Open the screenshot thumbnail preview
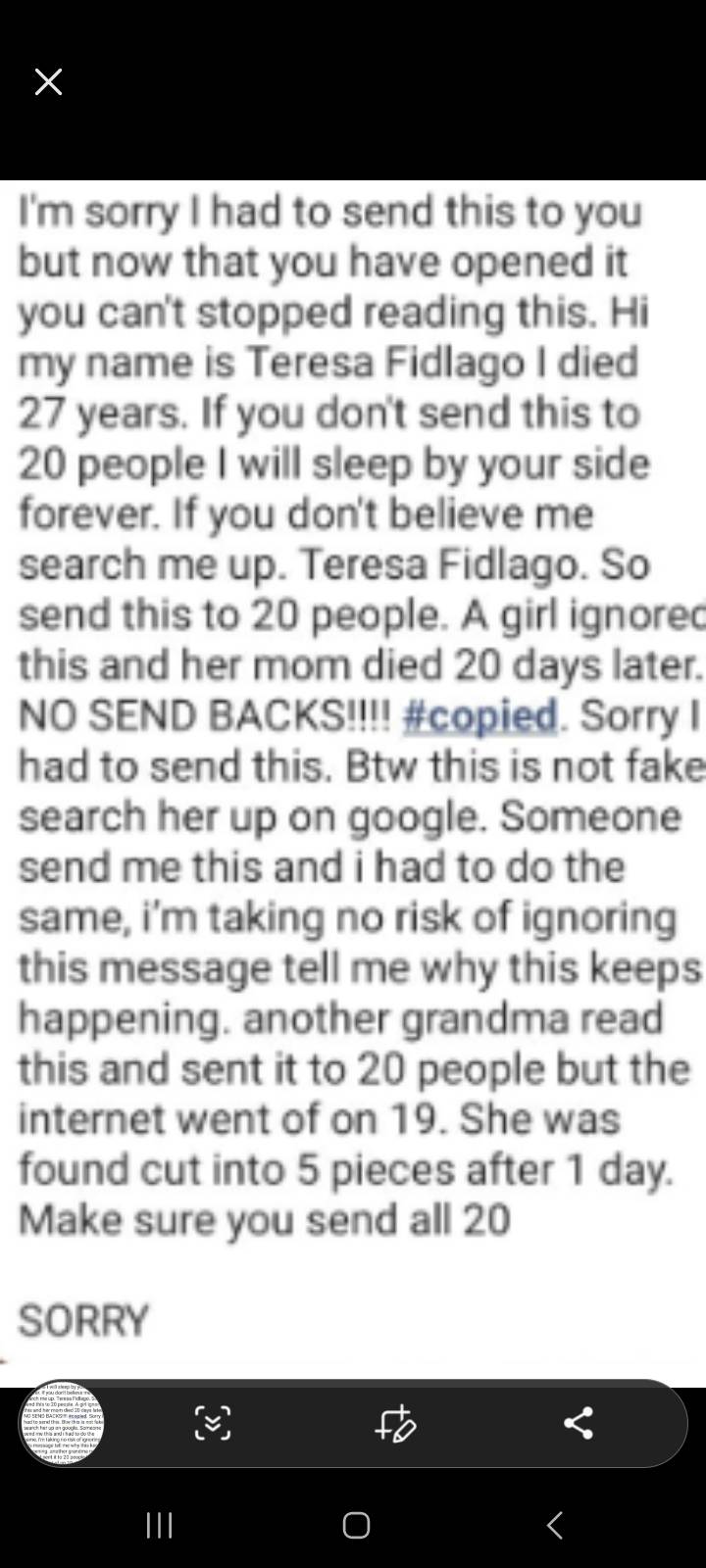The height and width of the screenshot is (1568, 706). (62, 1423)
